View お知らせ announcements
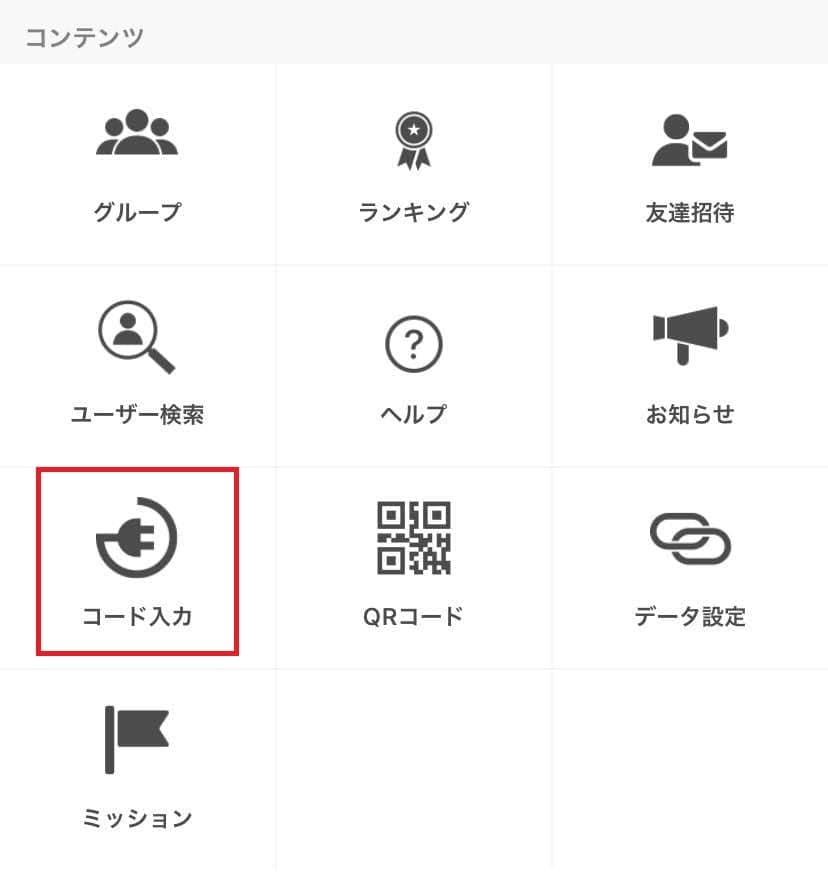The height and width of the screenshot is (878, 828). (689, 366)
